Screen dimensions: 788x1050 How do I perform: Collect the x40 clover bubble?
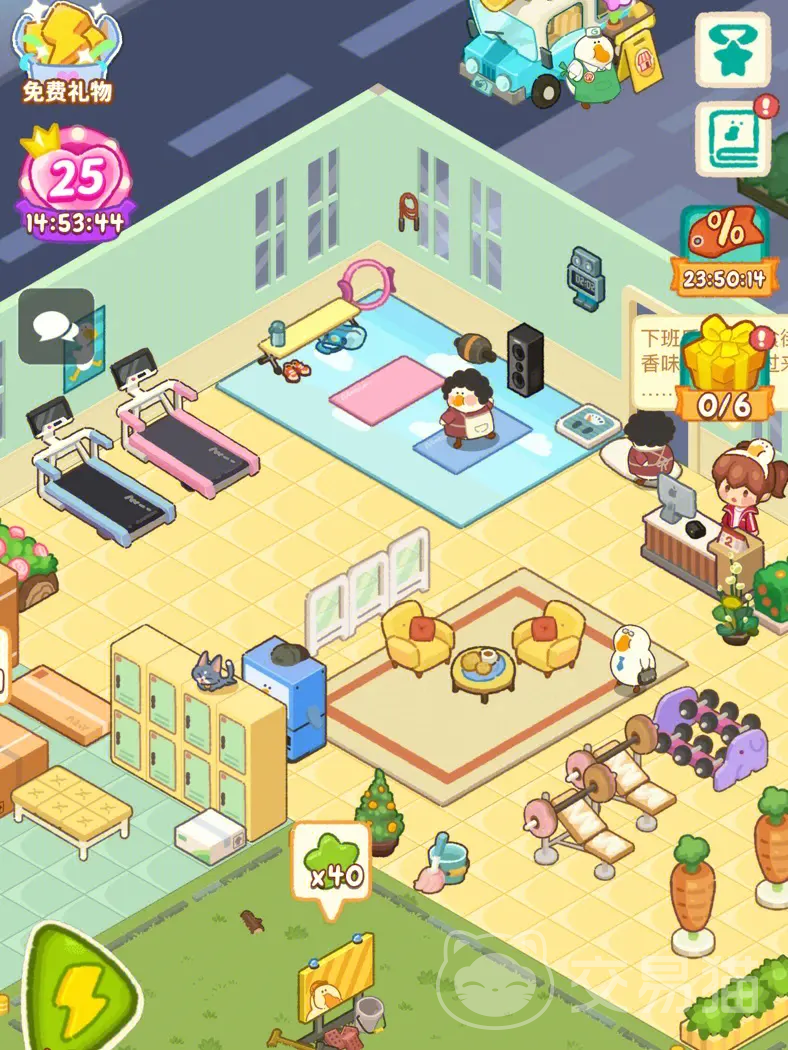tap(330, 868)
